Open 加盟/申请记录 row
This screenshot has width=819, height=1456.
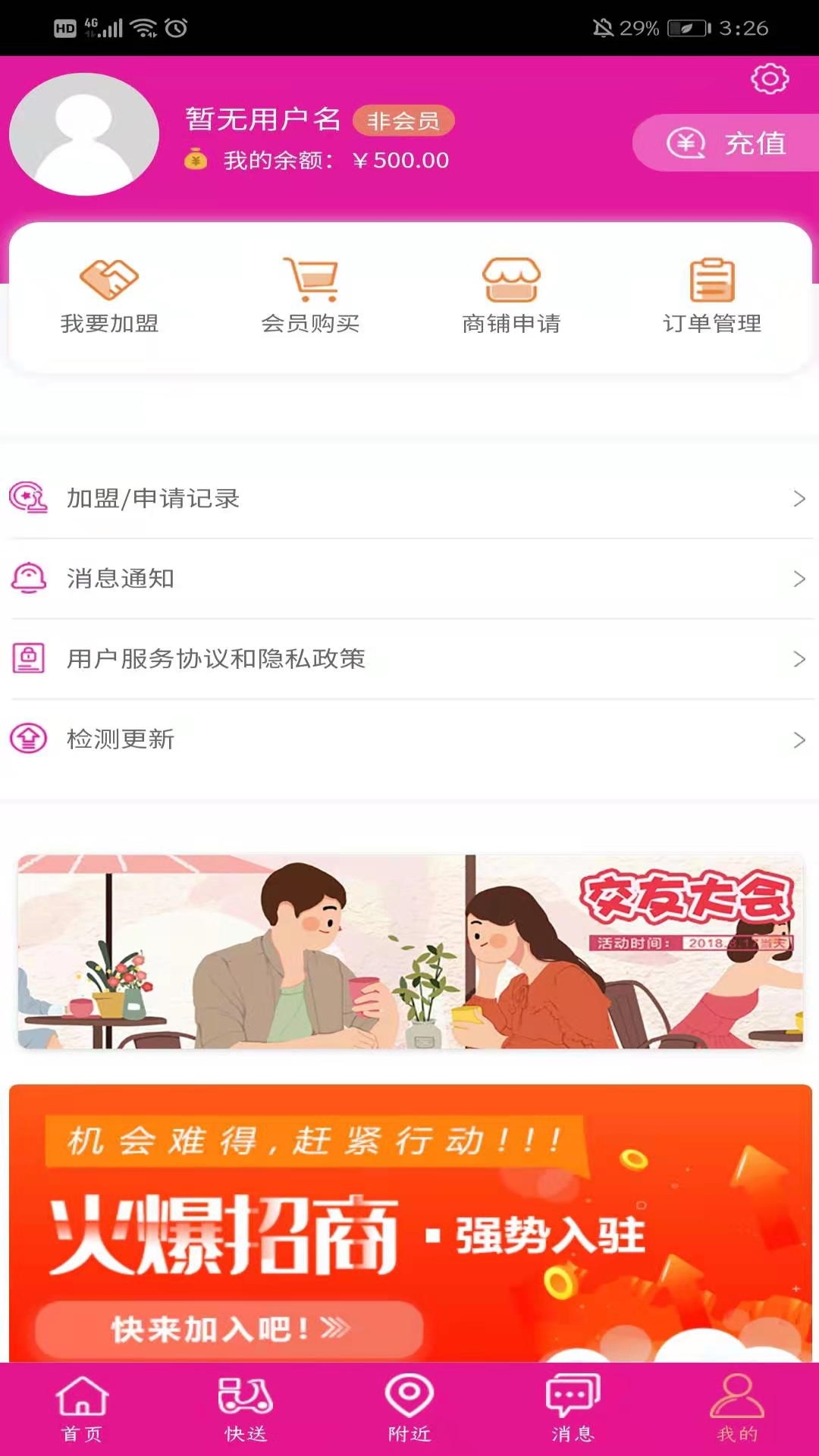pyautogui.click(x=409, y=499)
